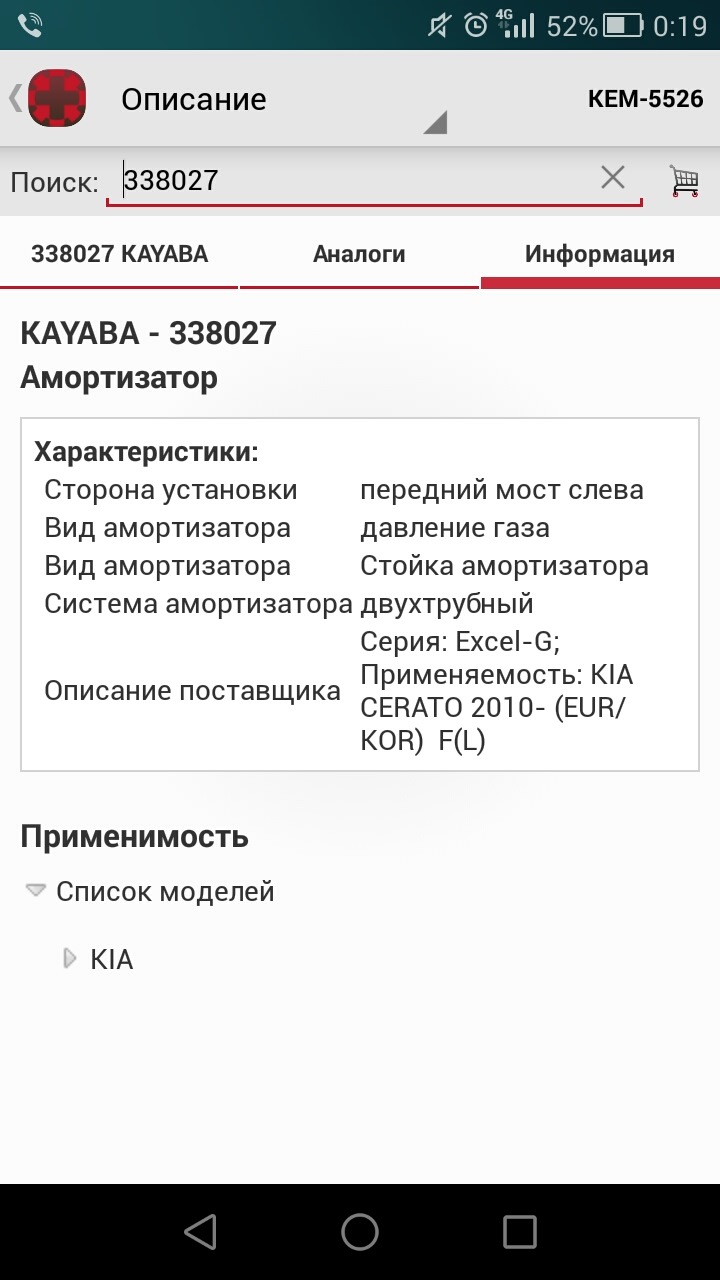The width and height of the screenshot is (720, 1280).
Task: Collapse the Список моделей tree
Action: click(x=34, y=891)
